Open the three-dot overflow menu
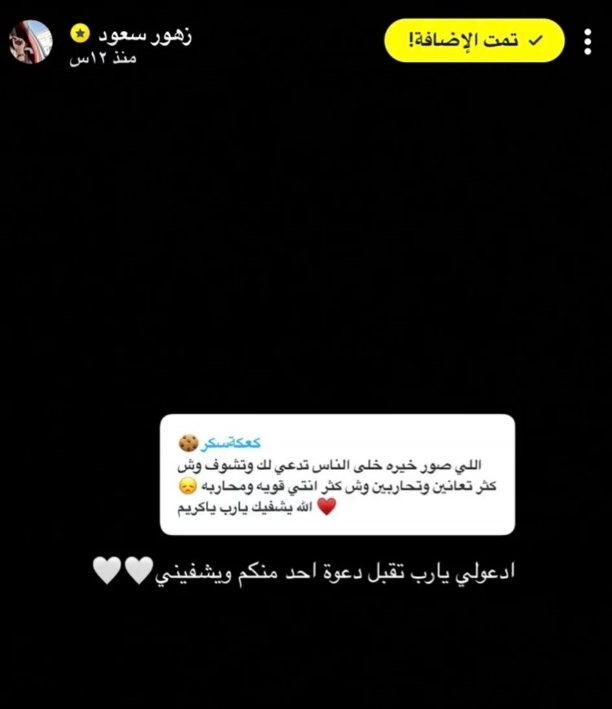This screenshot has width=612, height=709. tap(587, 41)
